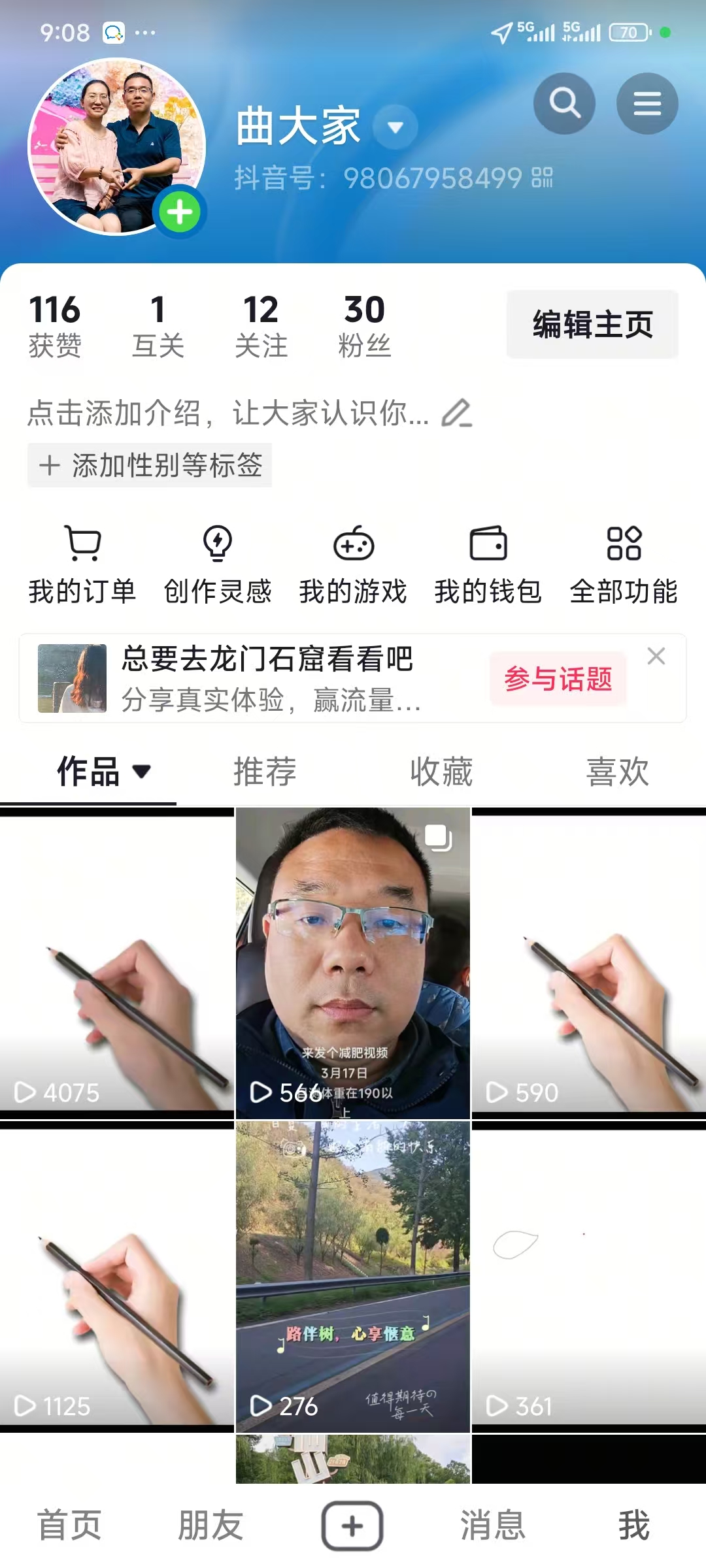Dismiss the 龙门石窟 topic banner
The width and height of the screenshot is (706, 1568).
point(656,656)
